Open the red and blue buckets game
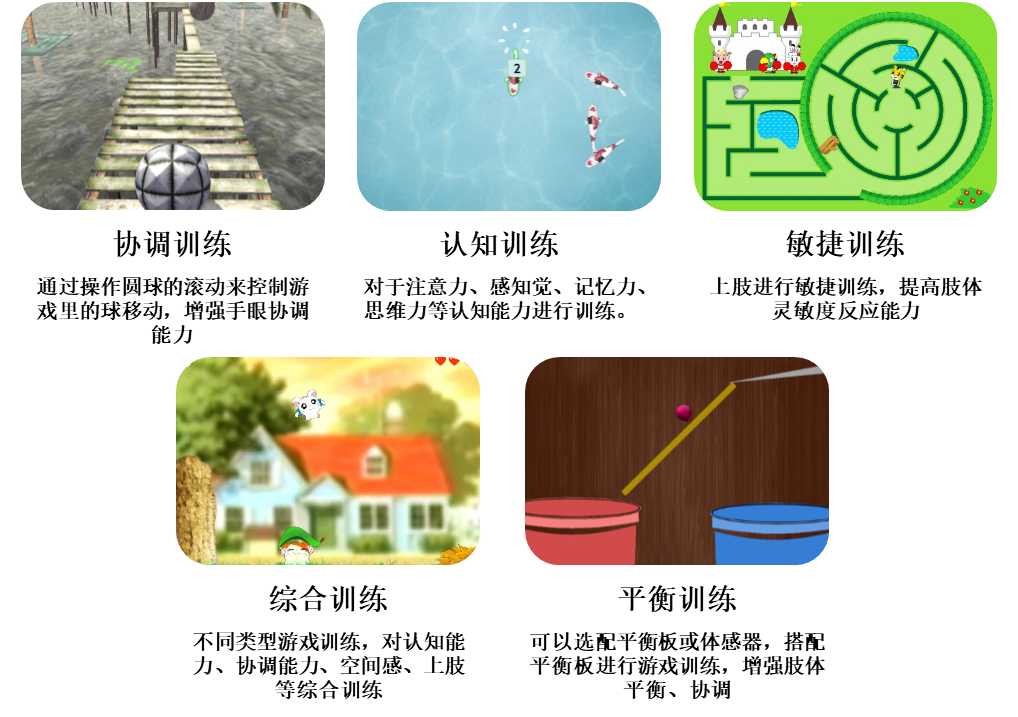The image size is (1018, 717). coord(677,461)
